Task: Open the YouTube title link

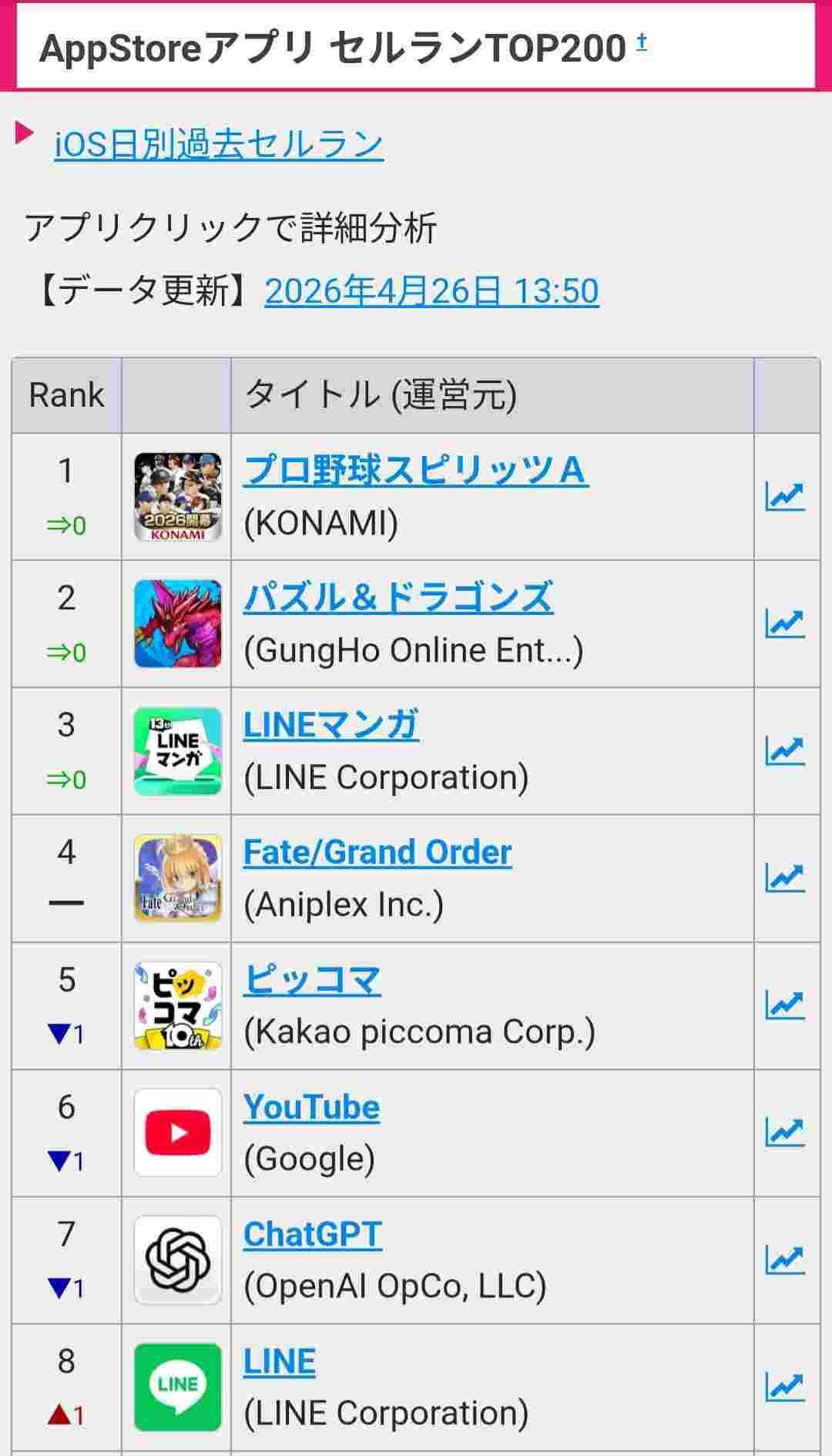Action: click(311, 1107)
